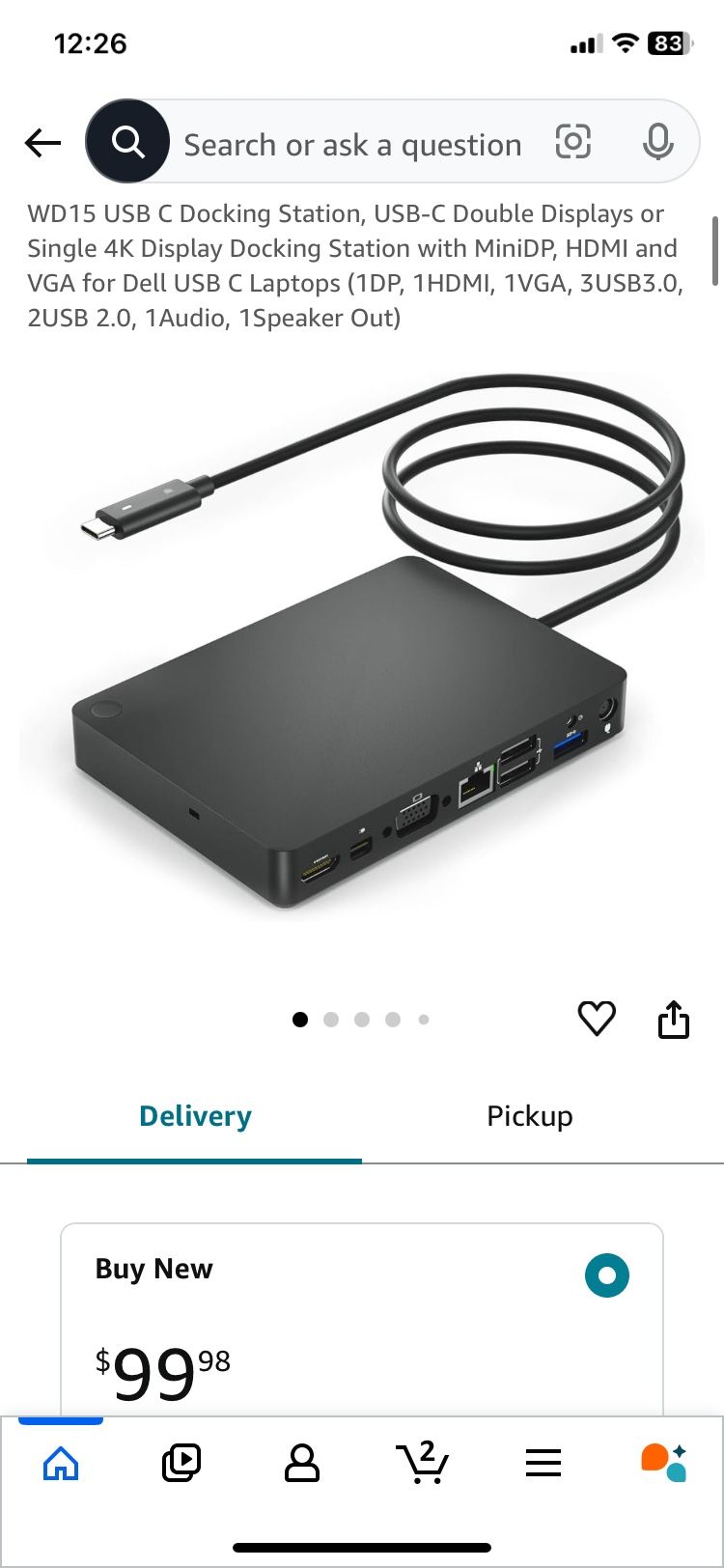724x1568 pixels.
Task: Go back with the arrow icon
Action: coord(42,144)
